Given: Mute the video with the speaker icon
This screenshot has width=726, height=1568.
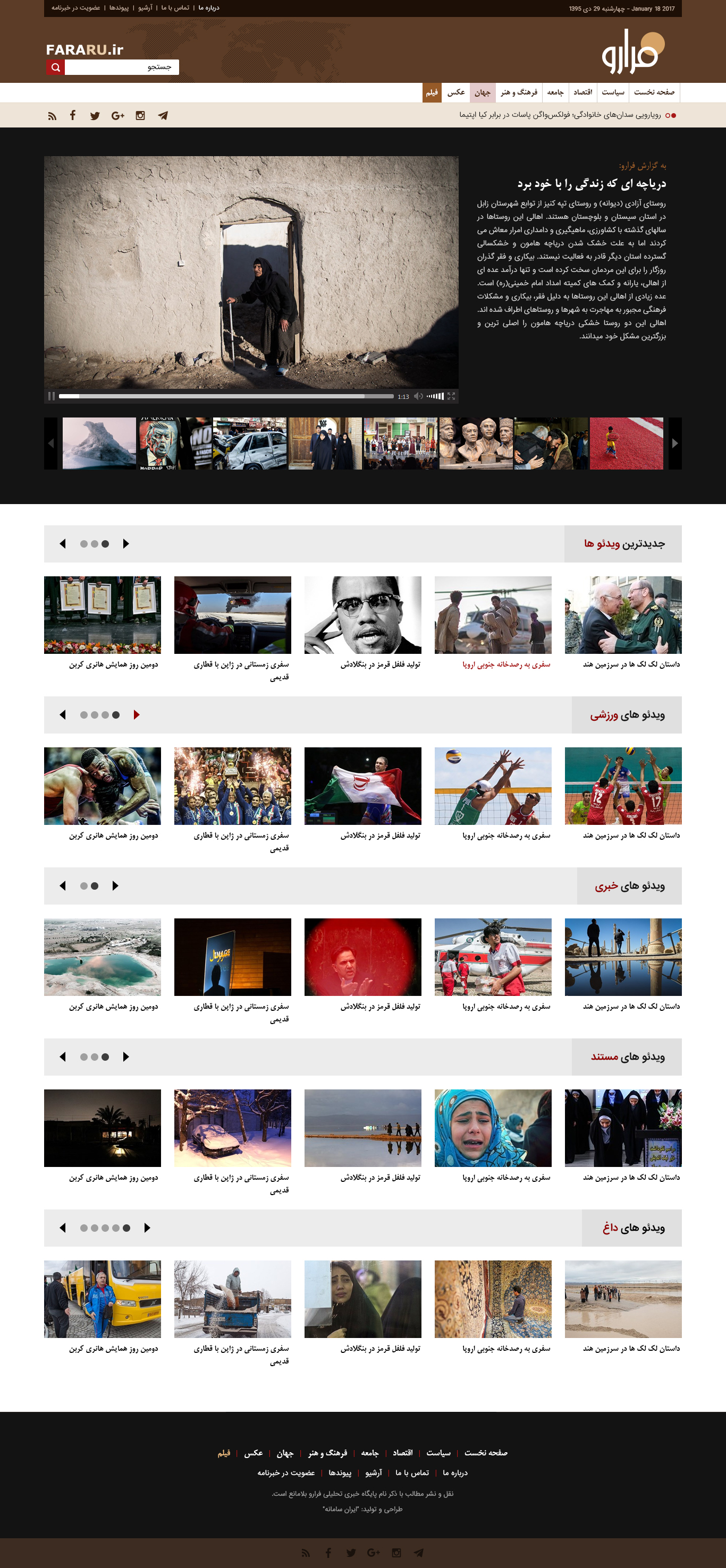Looking at the screenshot, I should (418, 396).
